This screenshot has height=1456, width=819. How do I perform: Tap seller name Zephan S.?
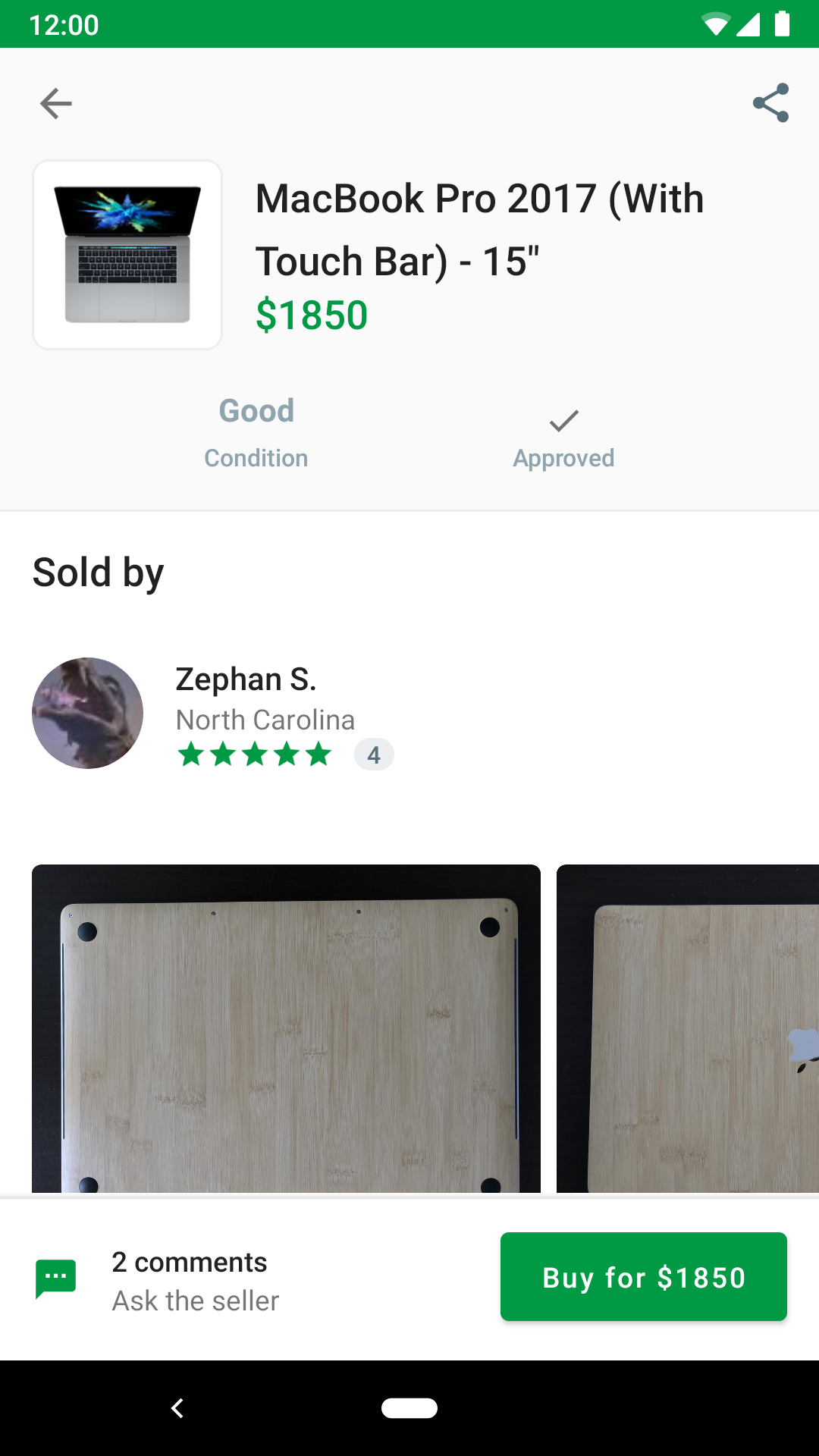coord(245,679)
